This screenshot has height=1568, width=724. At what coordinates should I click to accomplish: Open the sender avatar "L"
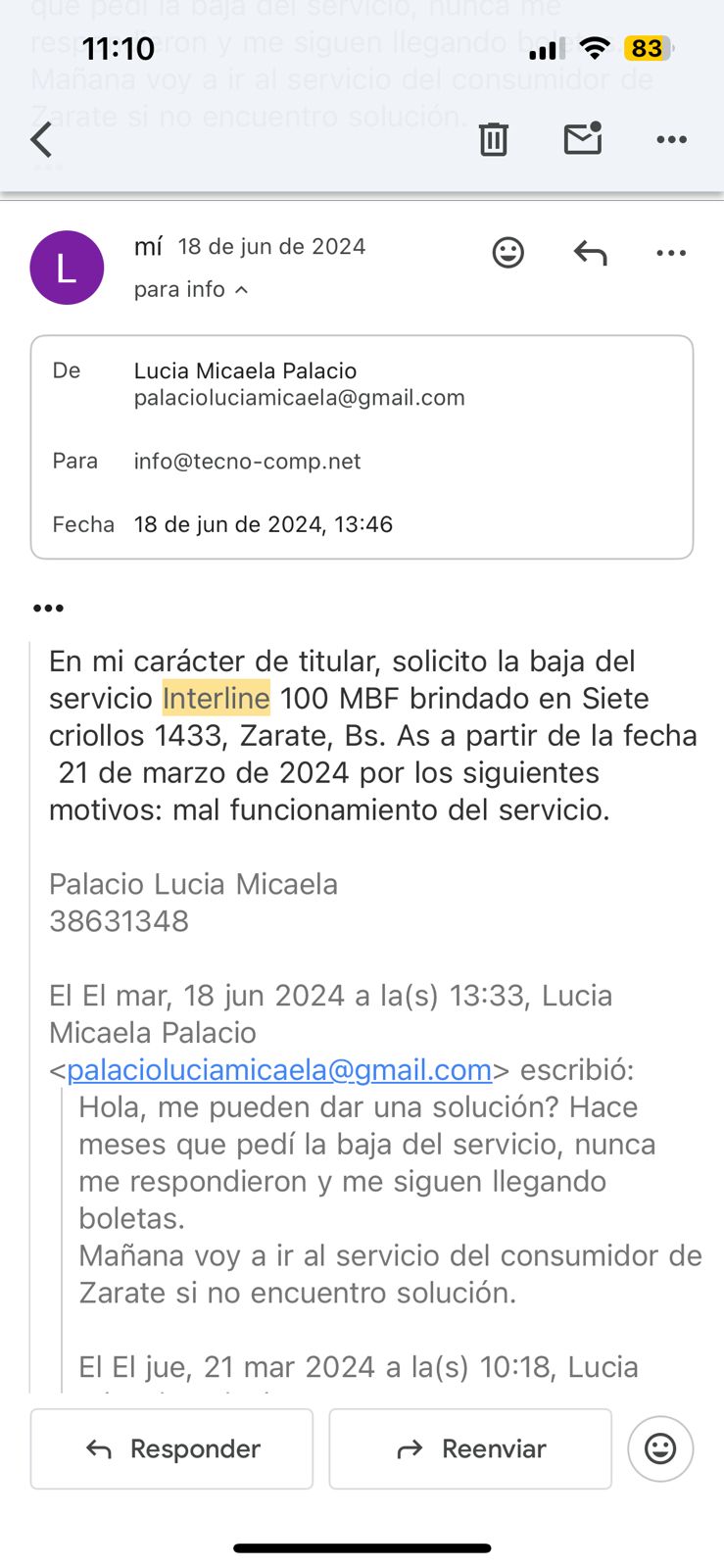67,268
